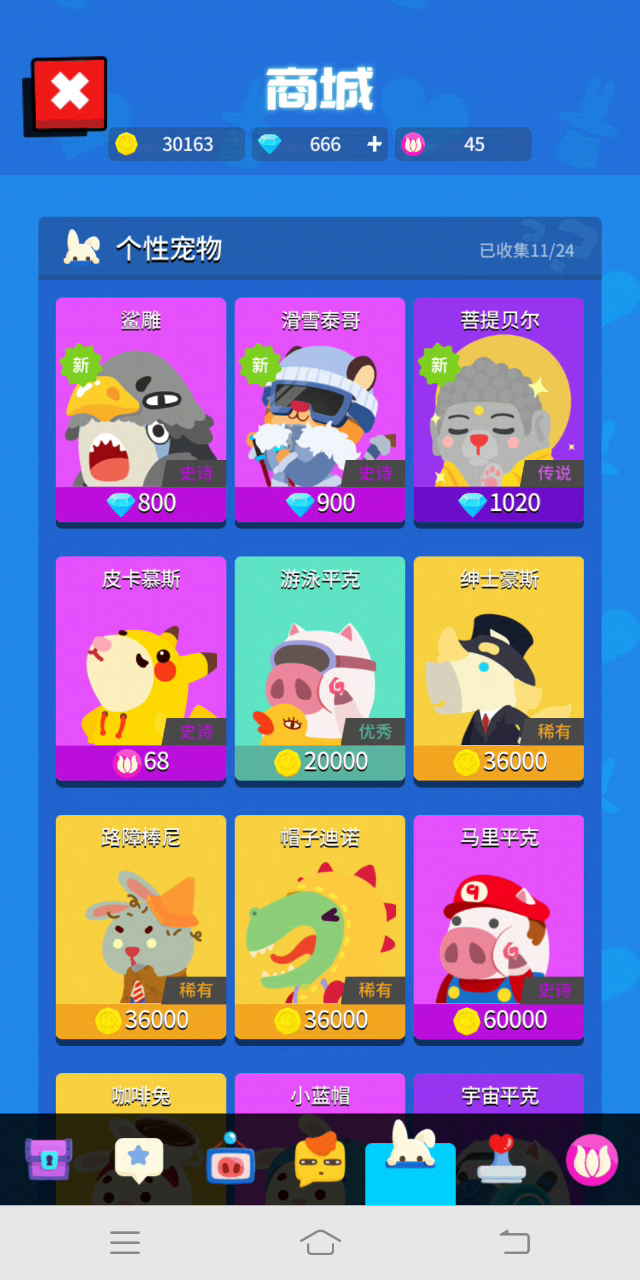Switch to the pink lotus tab
Image resolution: width=640 pixels, height=1280 pixels.
click(591, 1160)
